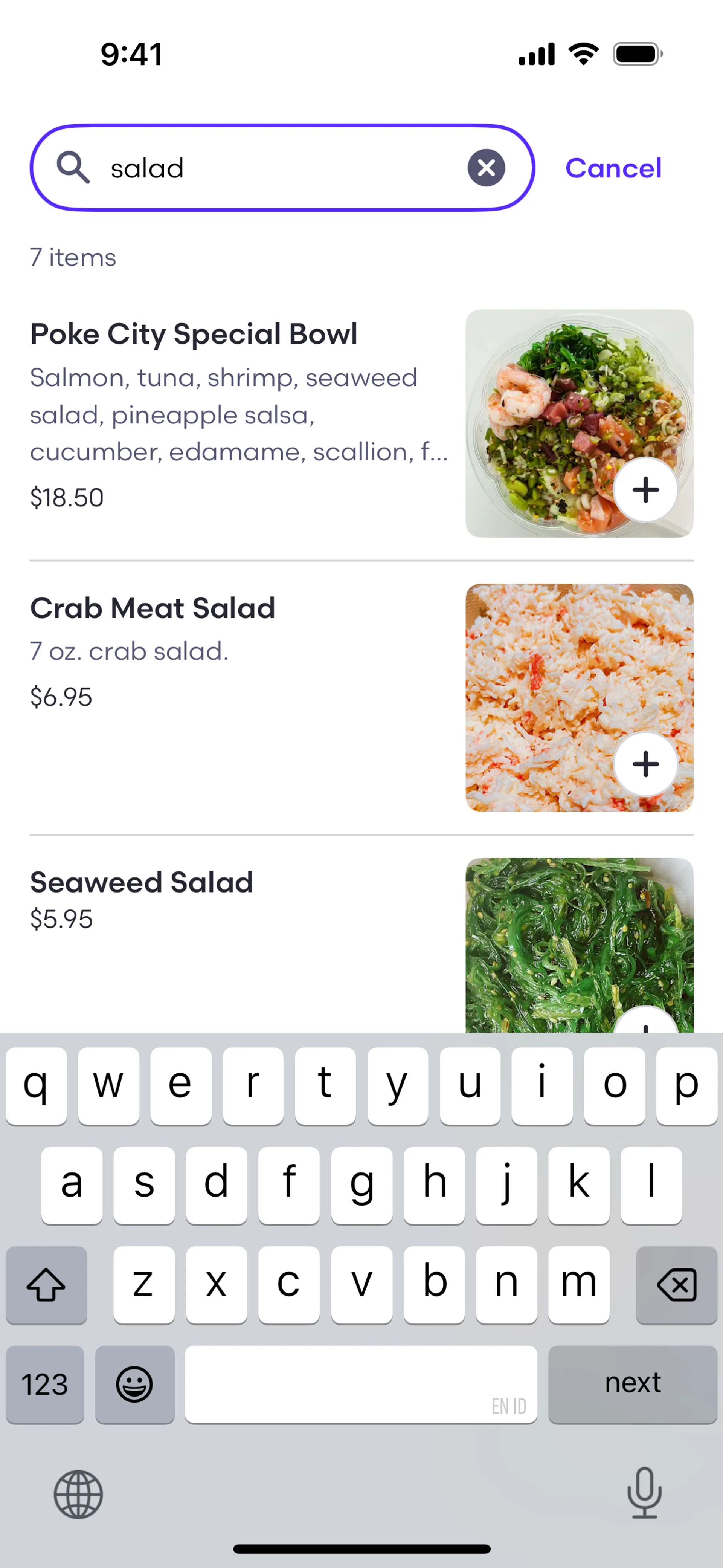Tap the backspace key on the keyboard
The image size is (723, 1568).
point(676,1284)
